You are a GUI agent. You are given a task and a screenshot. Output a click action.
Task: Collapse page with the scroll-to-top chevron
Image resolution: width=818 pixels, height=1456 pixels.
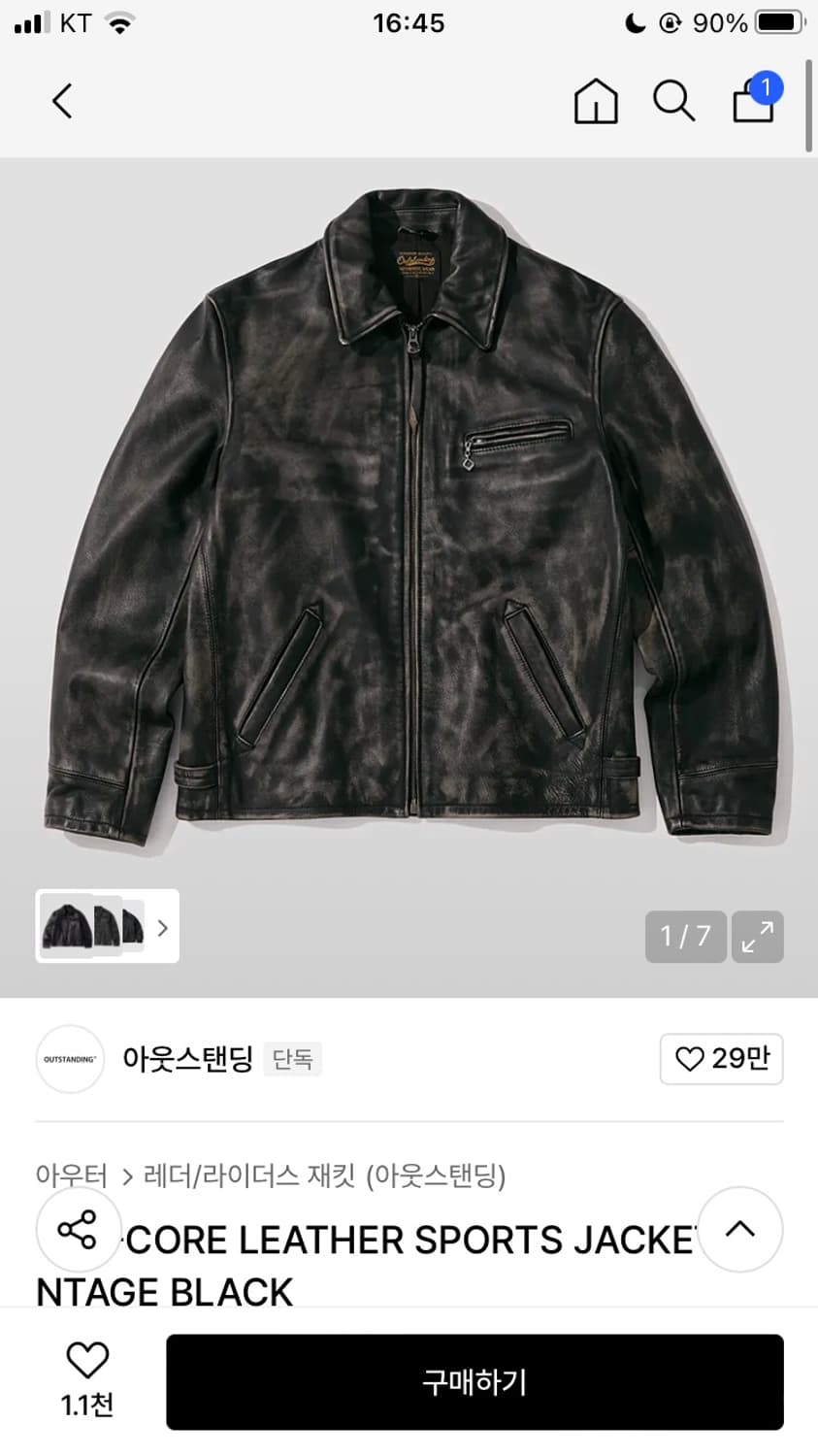[739, 1230]
